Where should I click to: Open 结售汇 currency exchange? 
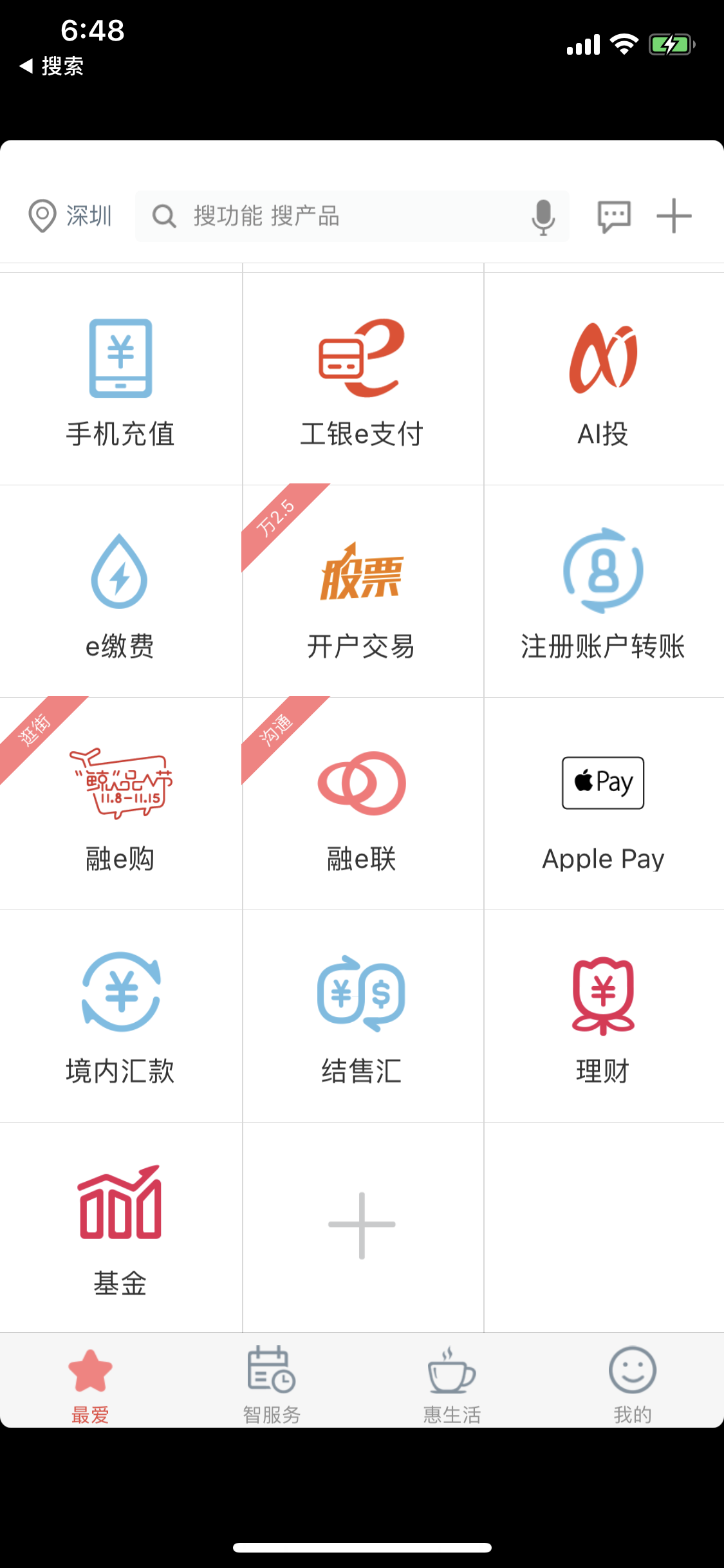pos(362,1017)
